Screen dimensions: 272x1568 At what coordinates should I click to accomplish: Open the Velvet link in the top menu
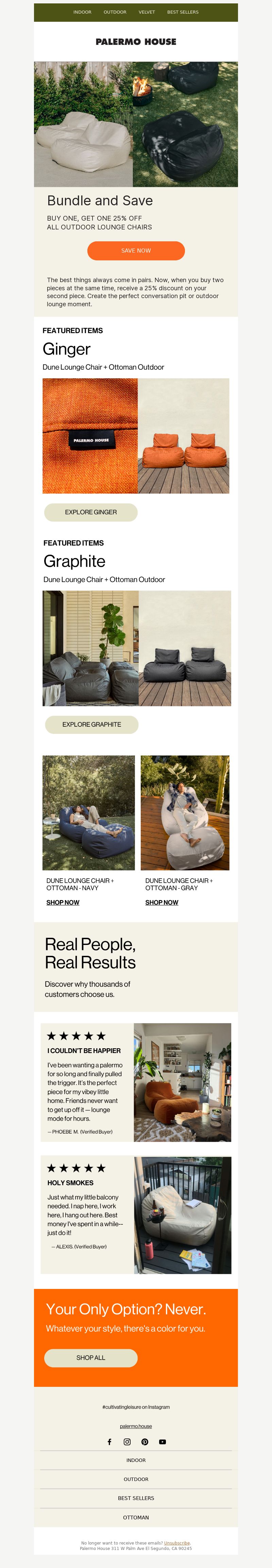point(147,12)
